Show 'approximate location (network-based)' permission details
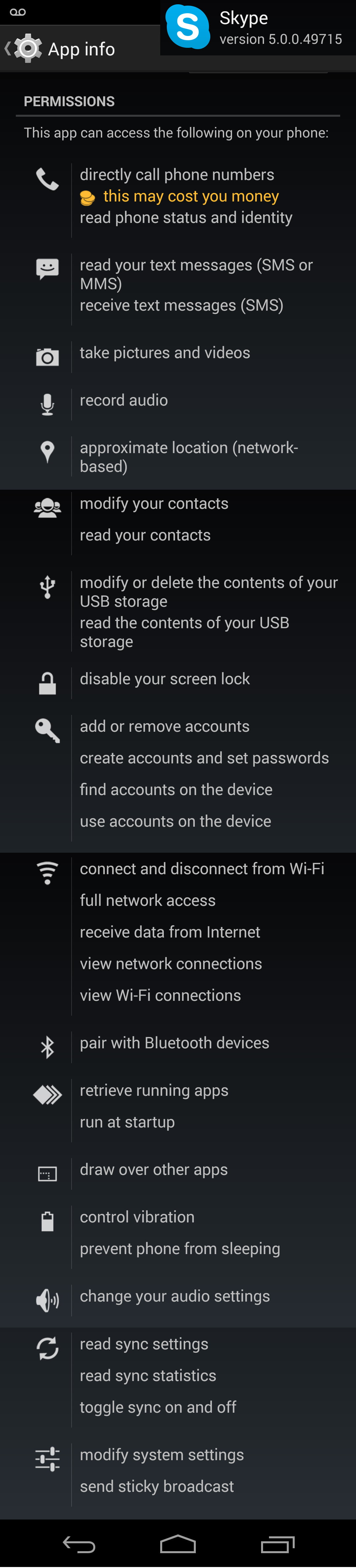356x1568 pixels. [x=189, y=457]
